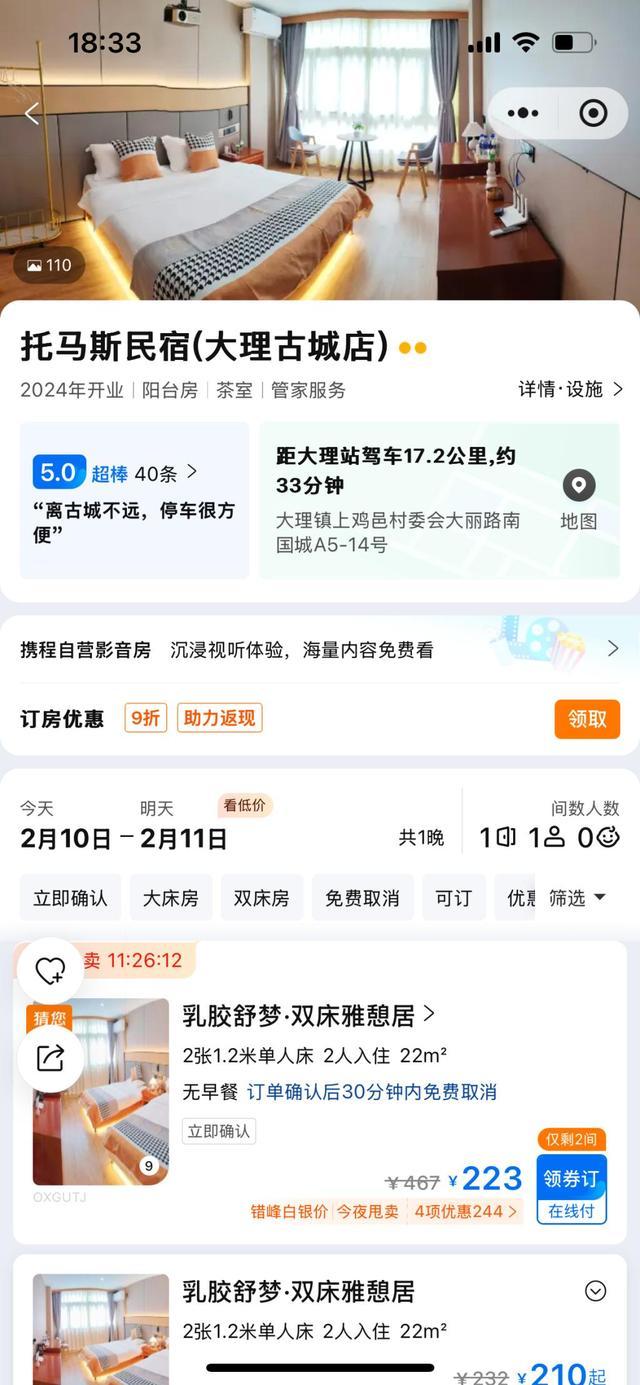Tap 领券订 to book the ¥223 room
The image size is (640, 1385).
click(571, 1188)
